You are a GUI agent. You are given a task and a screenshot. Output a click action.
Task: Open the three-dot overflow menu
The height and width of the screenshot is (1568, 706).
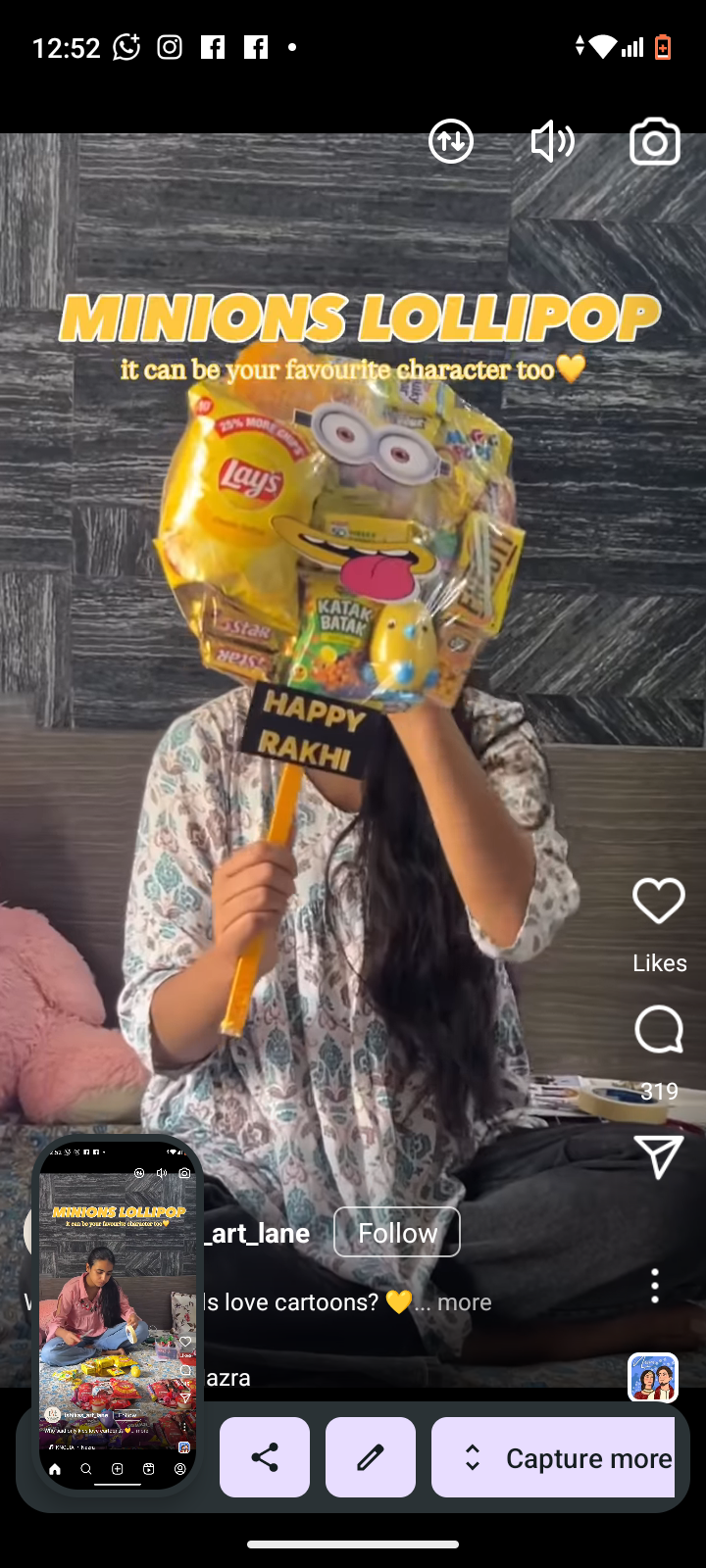655,1286
